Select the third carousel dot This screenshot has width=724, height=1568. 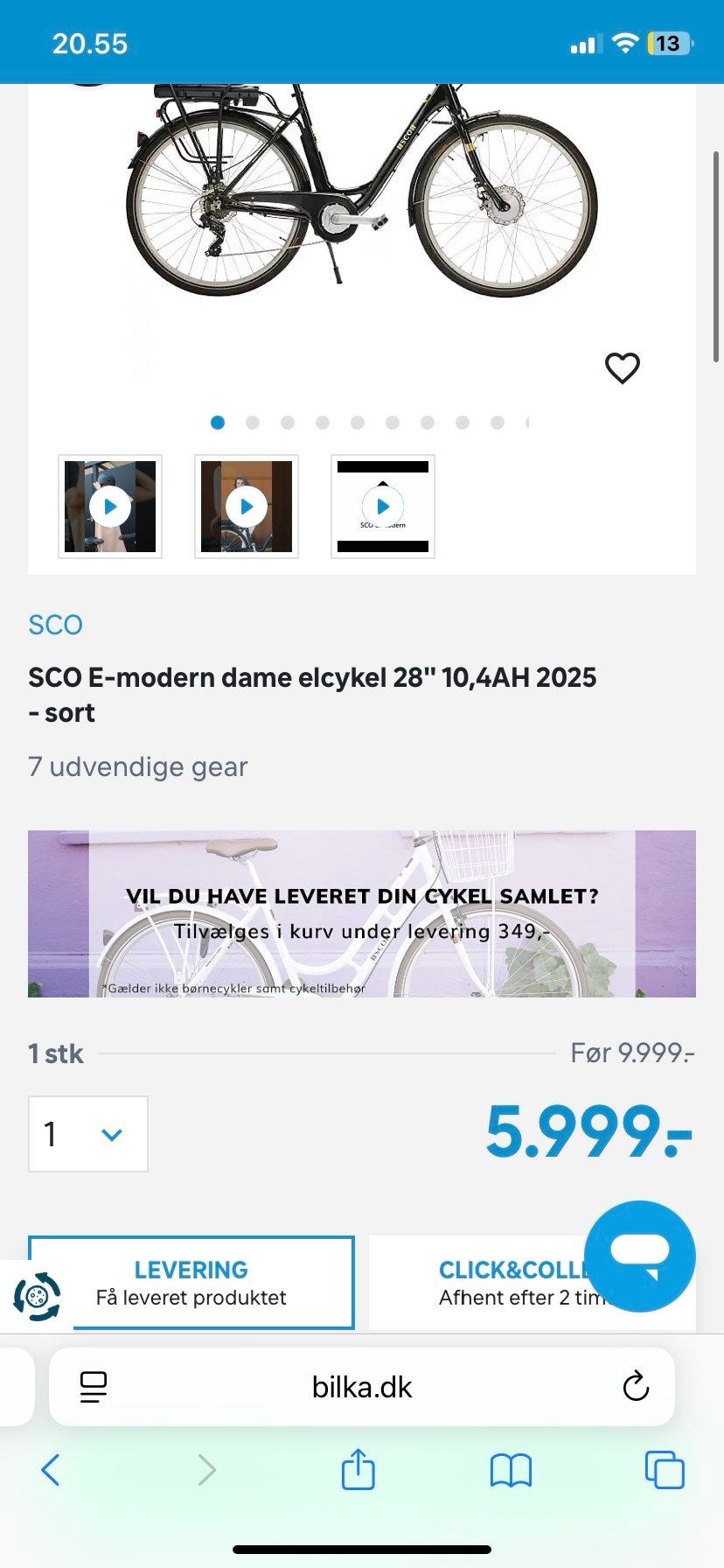point(288,423)
